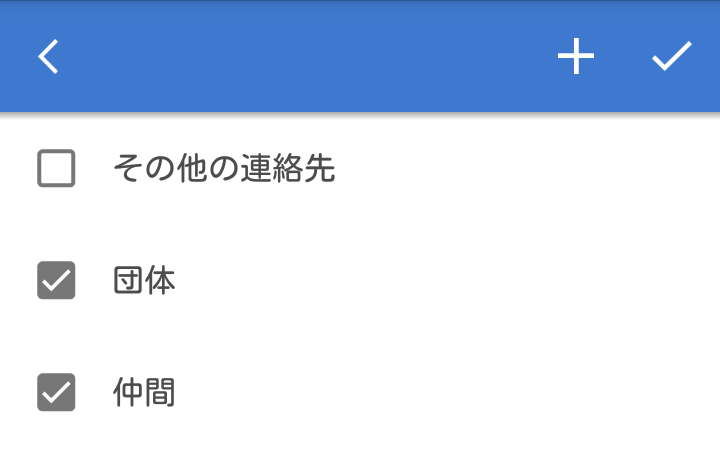Uncheck the 団体 checkbox
The height and width of the screenshot is (466, 720).
point(56,280)
